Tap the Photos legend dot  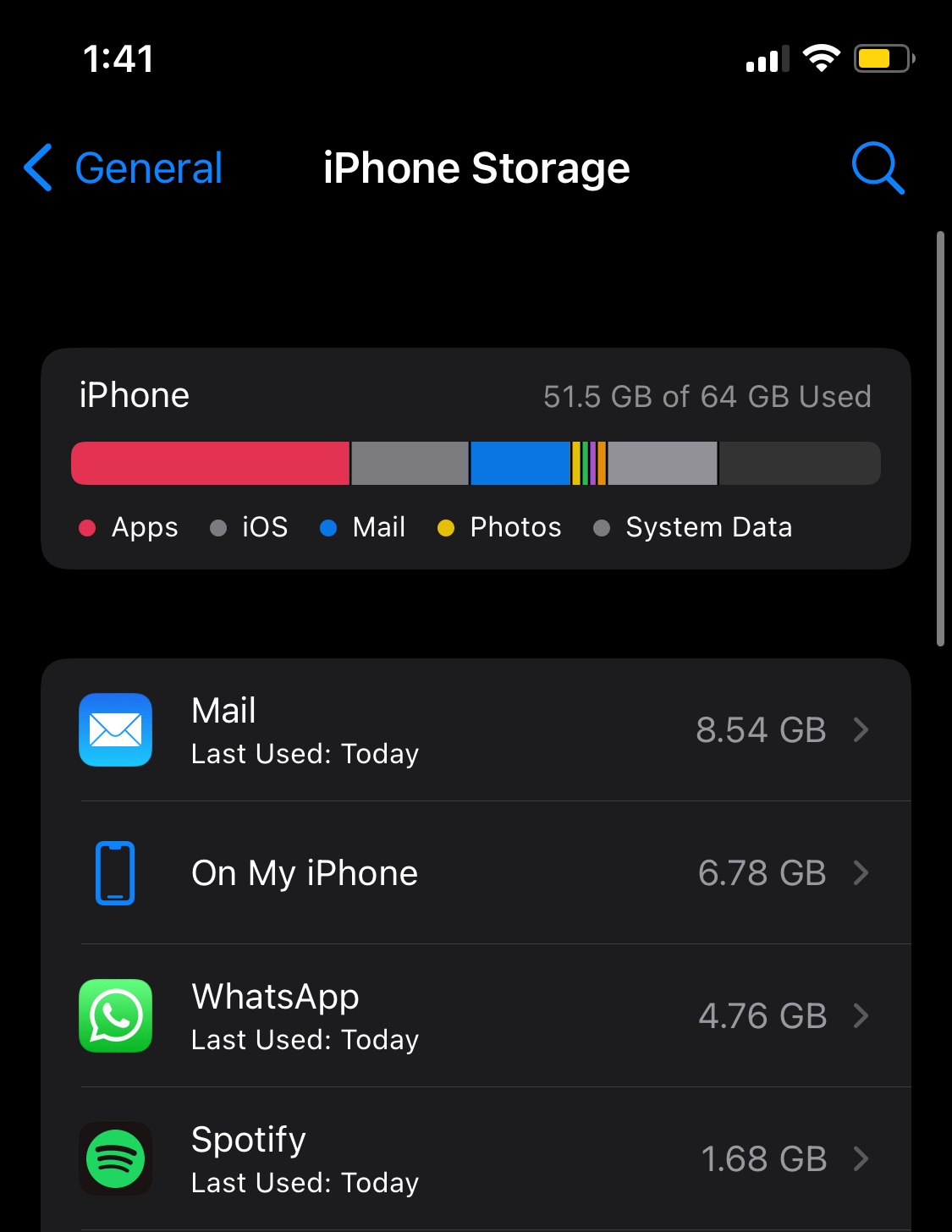click(446, 527)
